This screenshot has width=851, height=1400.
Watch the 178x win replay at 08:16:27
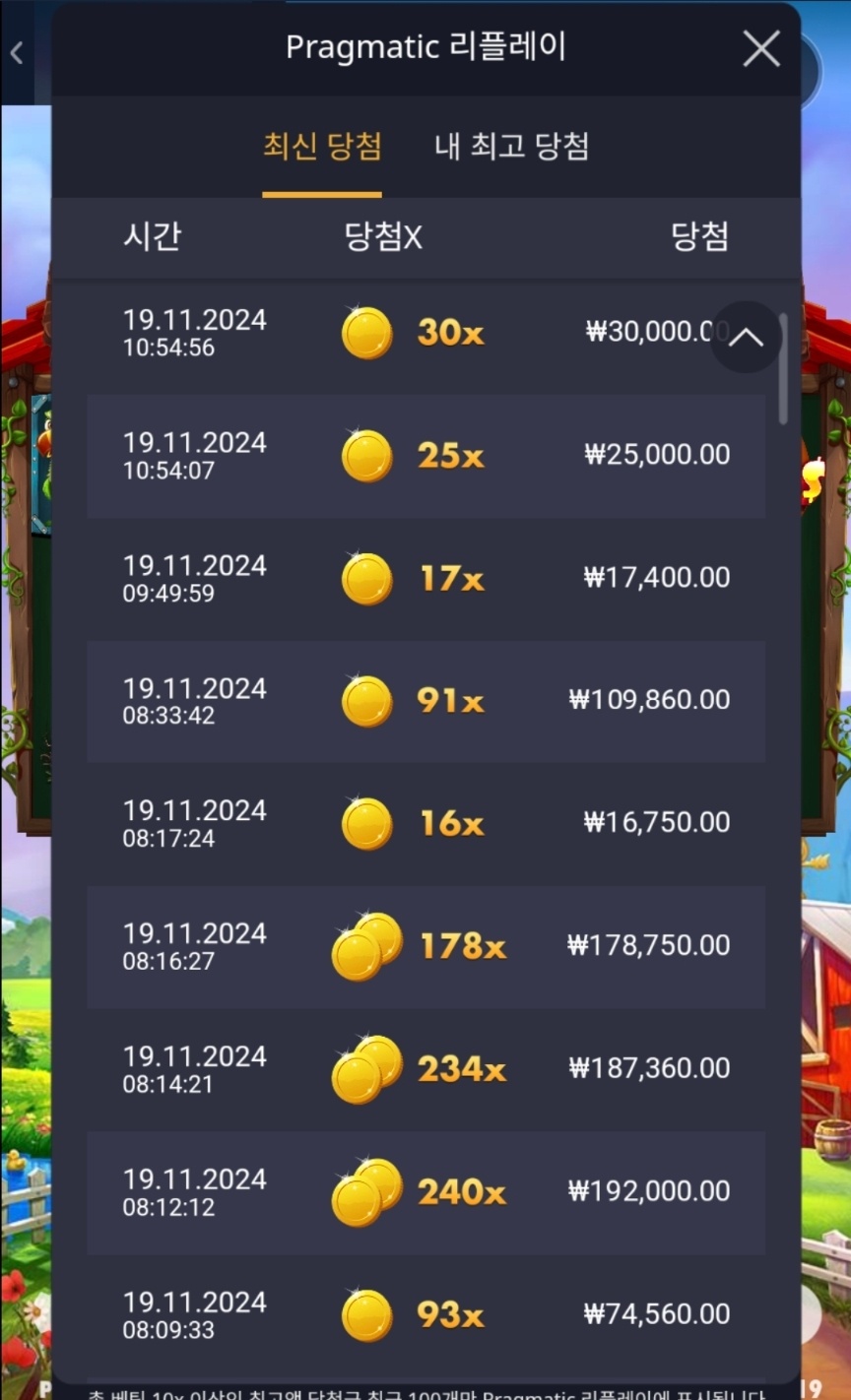click(425, 946)
